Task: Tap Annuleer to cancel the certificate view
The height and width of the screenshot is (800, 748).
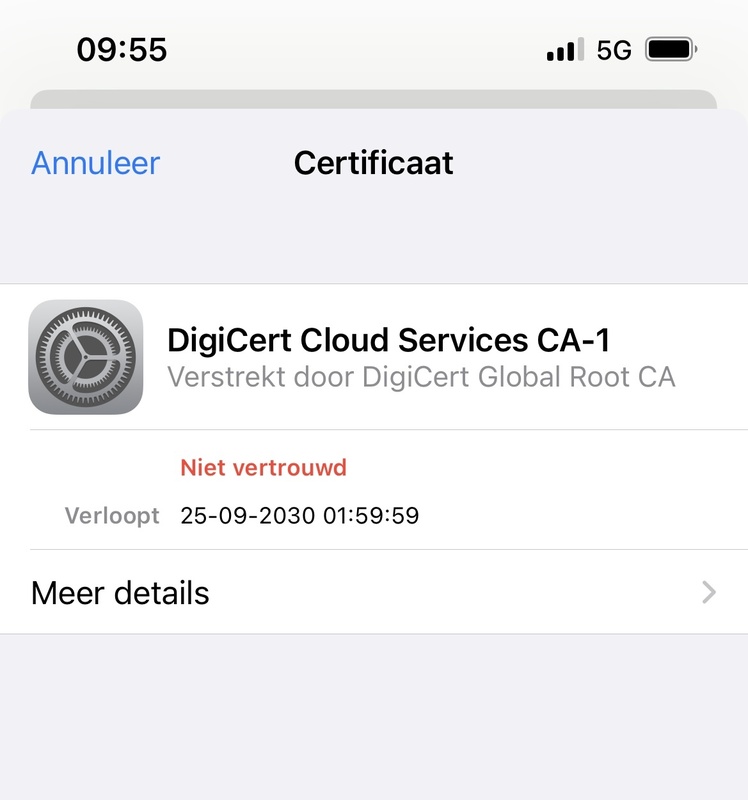Action: pyautogui.click(x=95, y=163)
